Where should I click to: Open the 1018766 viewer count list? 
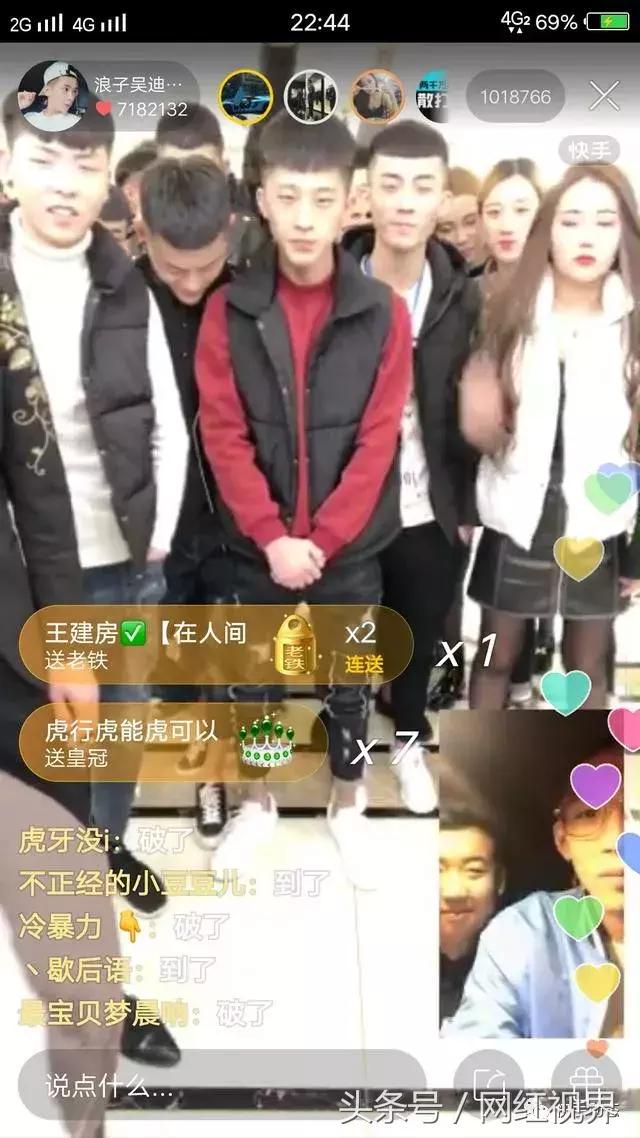point(515,97)
